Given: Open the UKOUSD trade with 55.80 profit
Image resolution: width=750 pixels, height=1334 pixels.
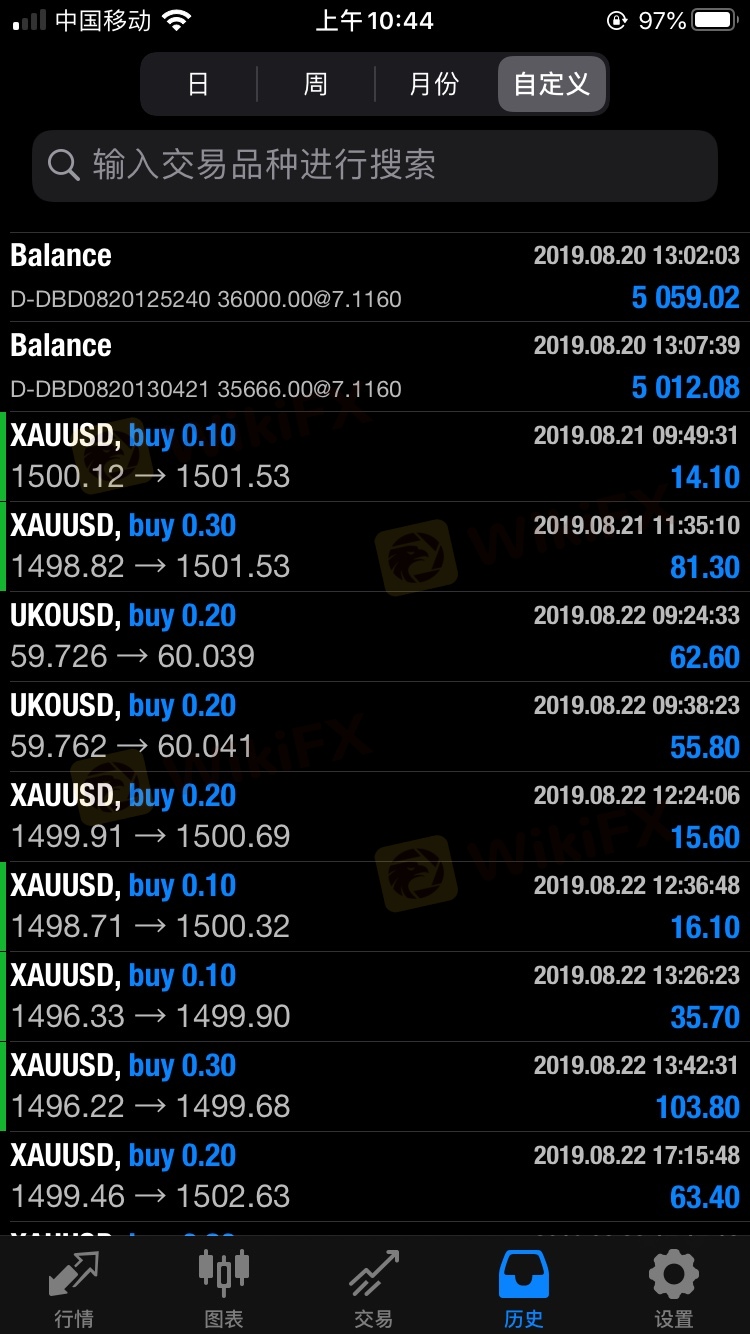Looking at the screenshot, I should point(375,727).
